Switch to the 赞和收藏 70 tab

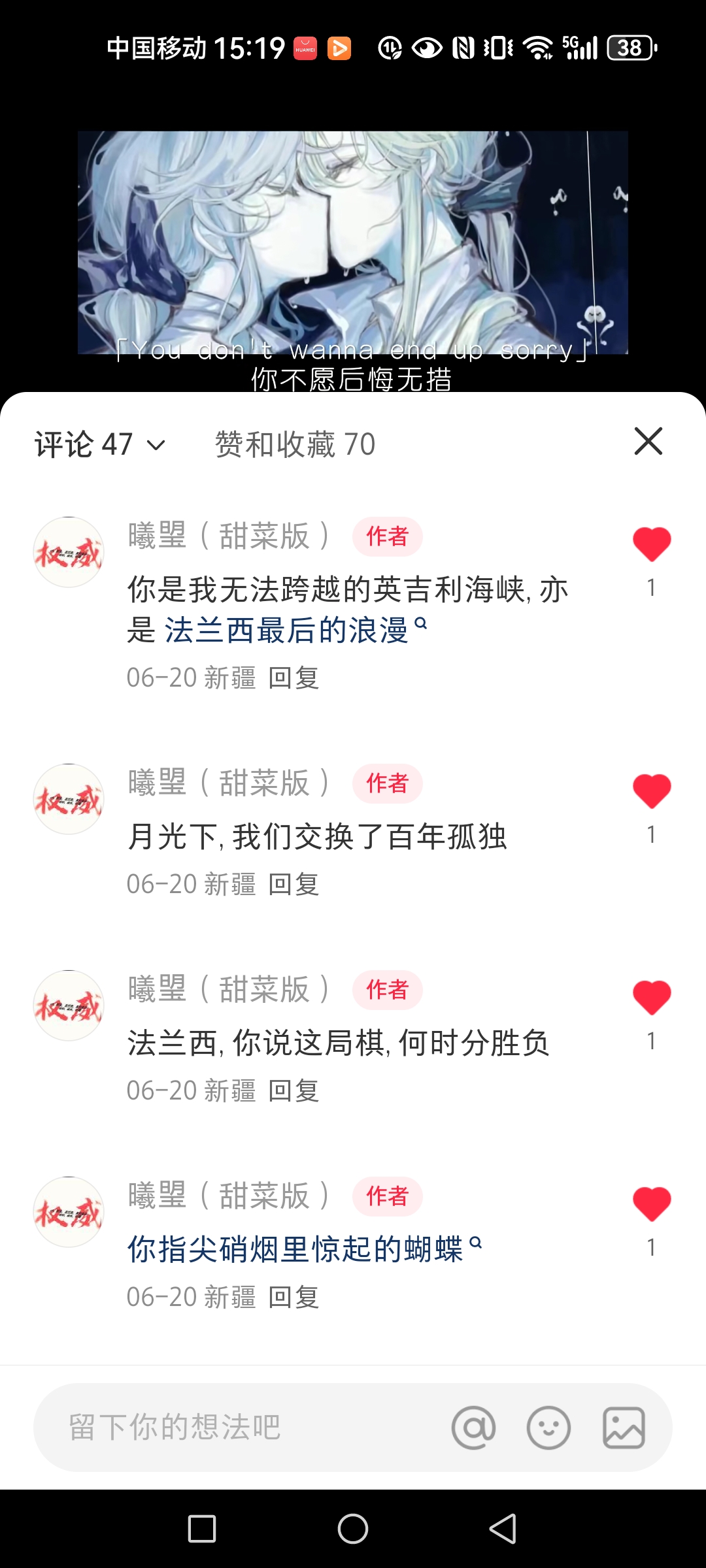point(294,444)
